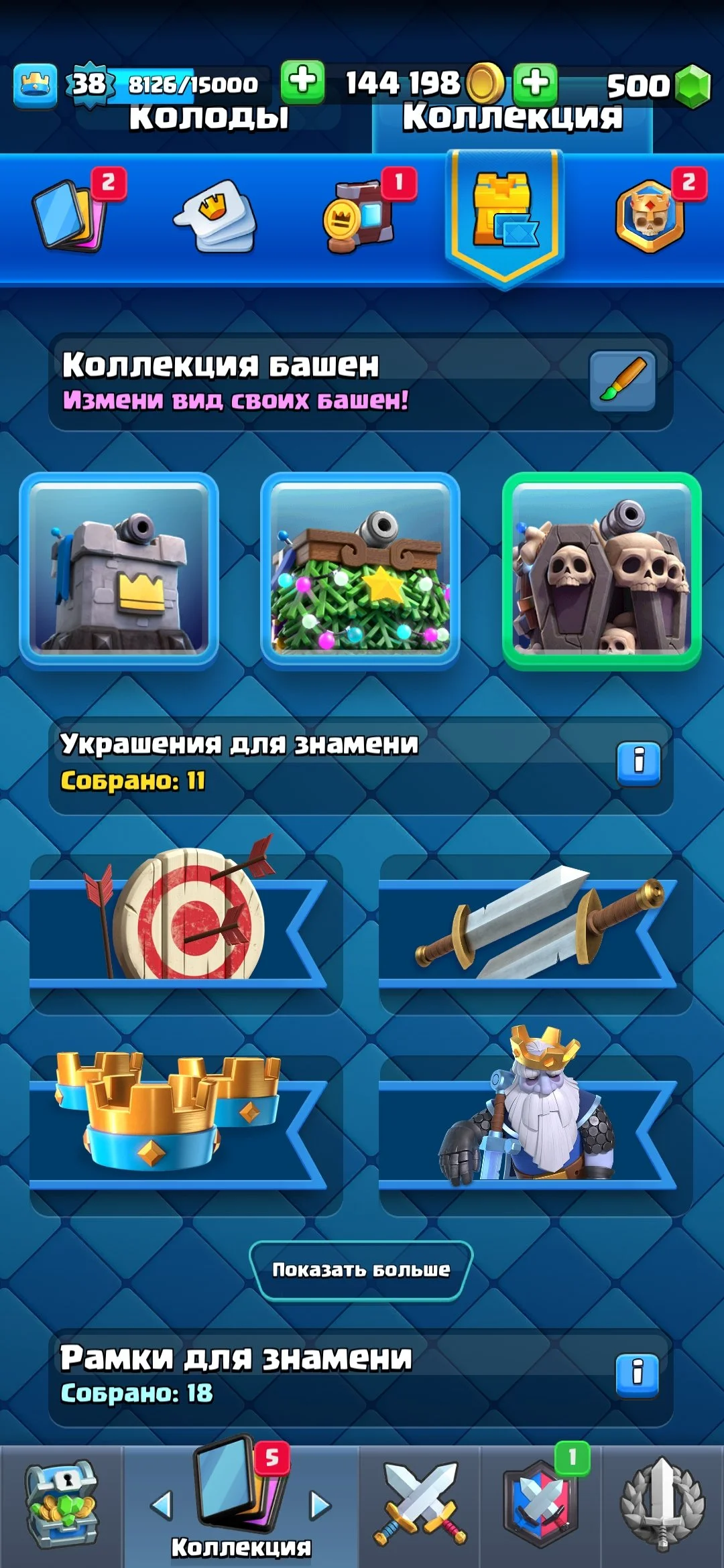The width and height of the screenshot is (724, 1568).
Task: Open the emotes section
Action: 216,216
